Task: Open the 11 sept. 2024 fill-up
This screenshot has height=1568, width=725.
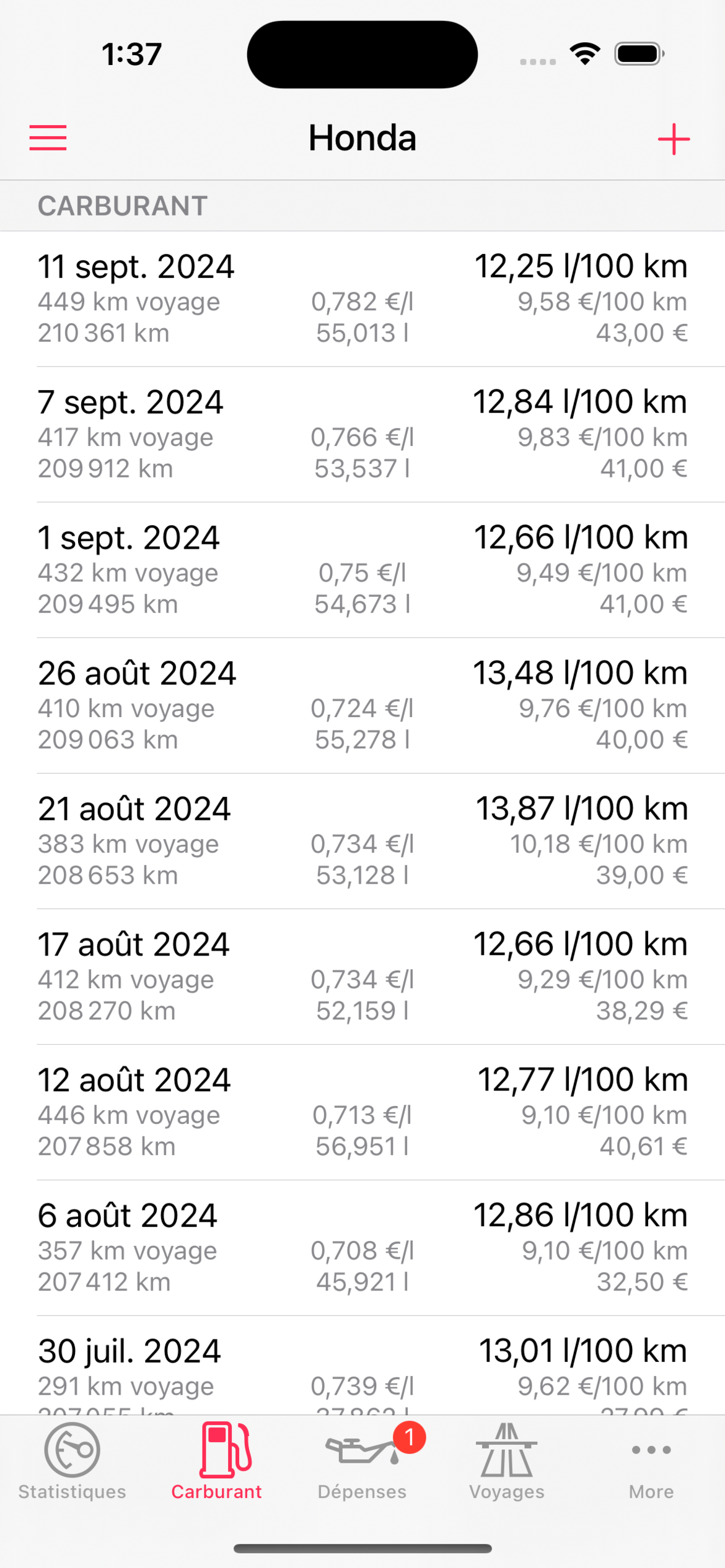Action: click(362, 299)
